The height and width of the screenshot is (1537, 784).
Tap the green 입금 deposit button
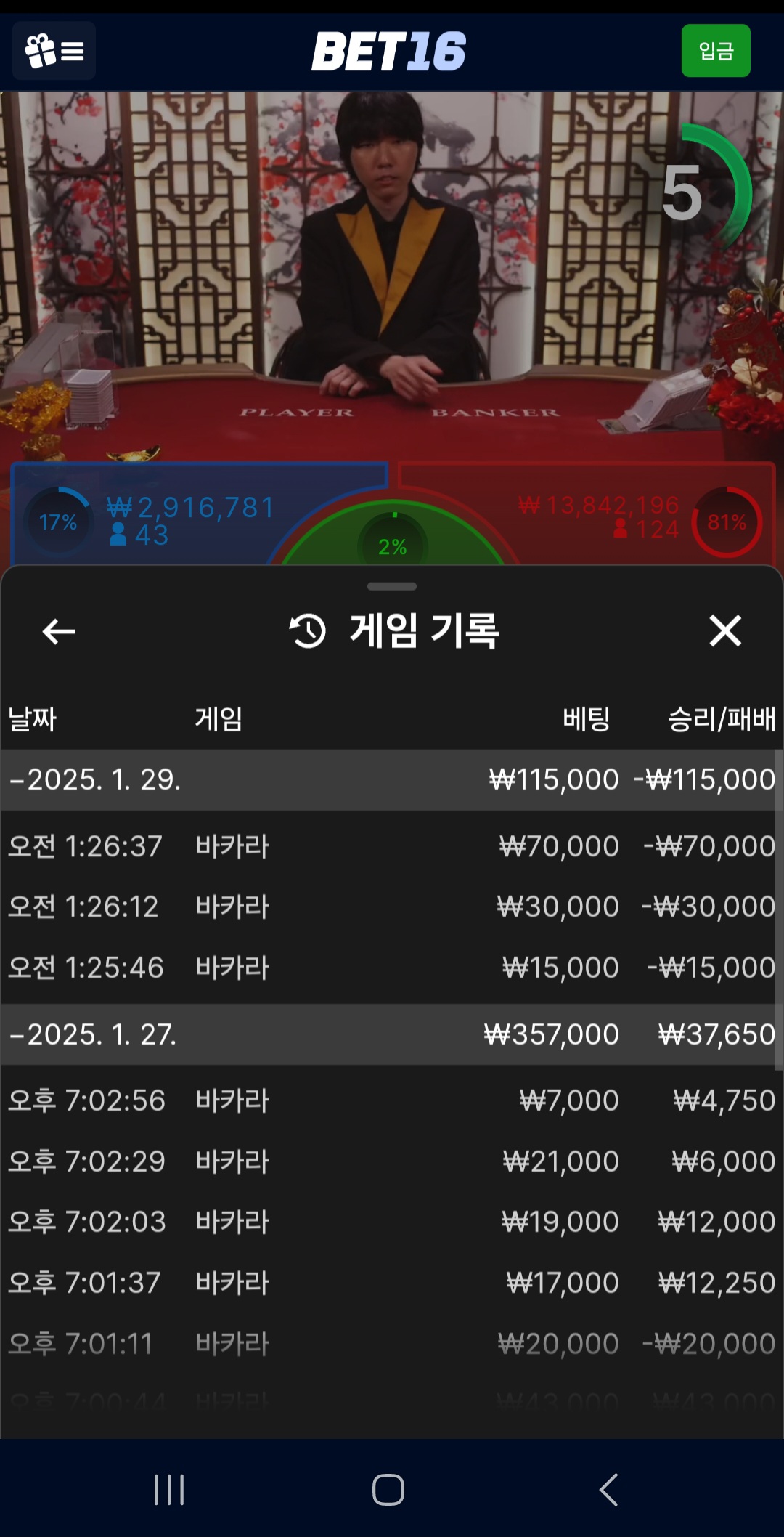(715, 51)
